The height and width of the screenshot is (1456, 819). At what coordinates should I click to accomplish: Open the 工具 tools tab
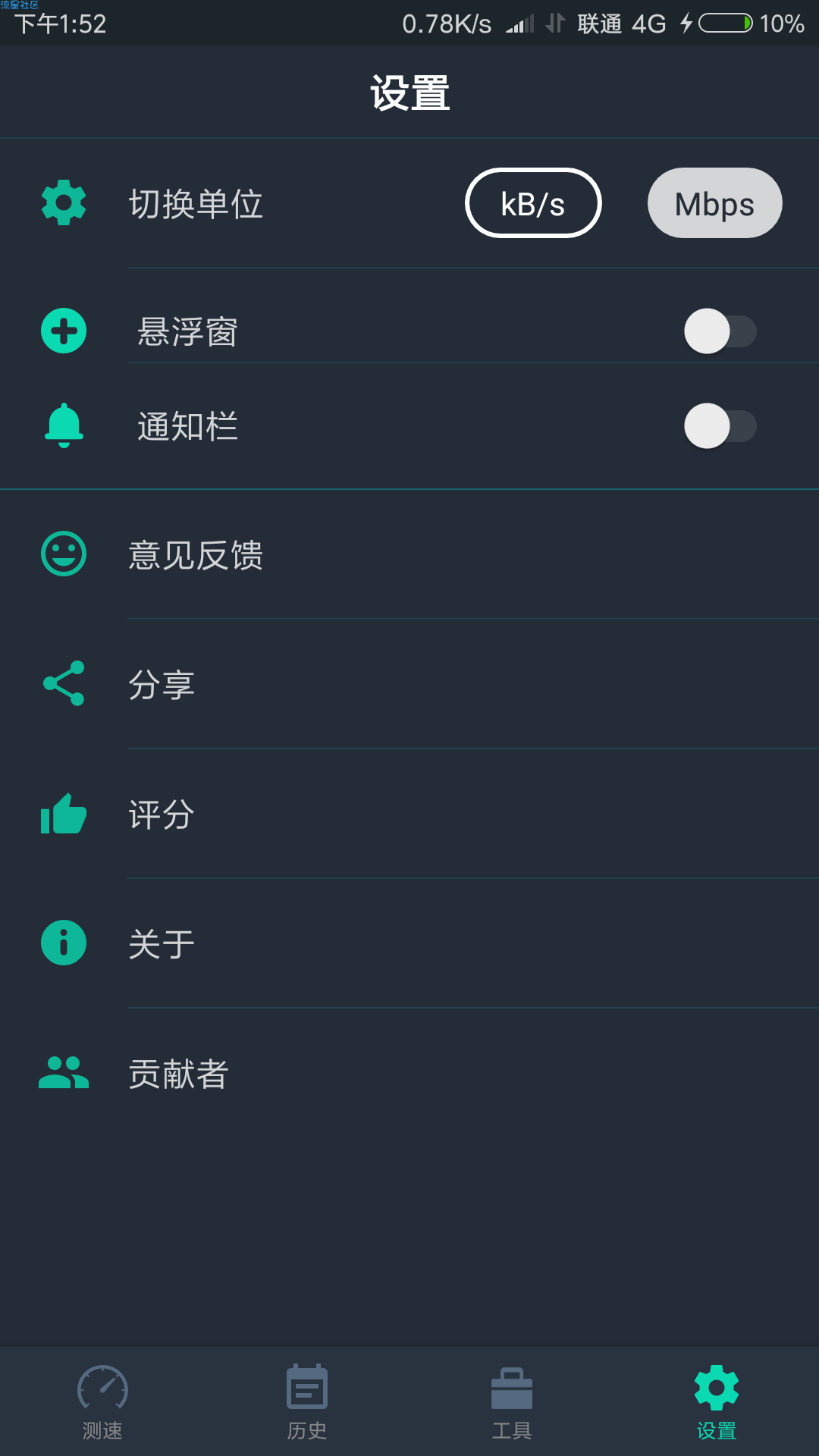tap(512, 1402)
